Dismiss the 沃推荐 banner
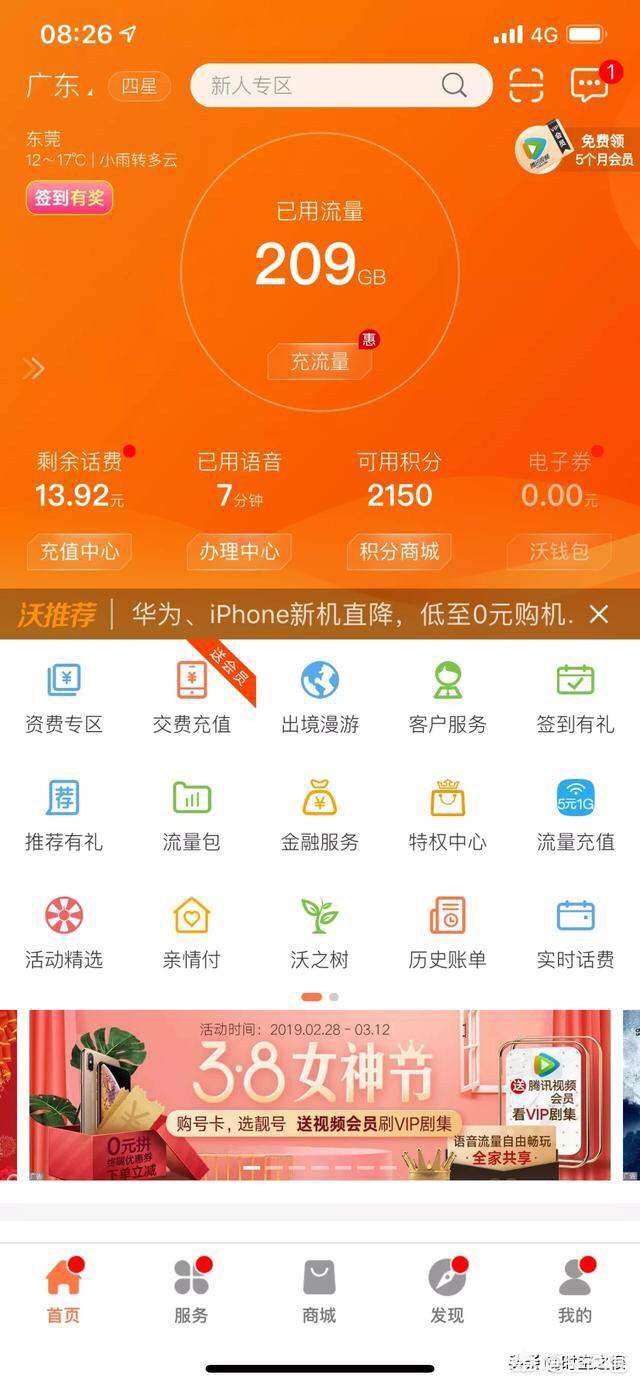640x1385 pixels. tap(599, 614)
